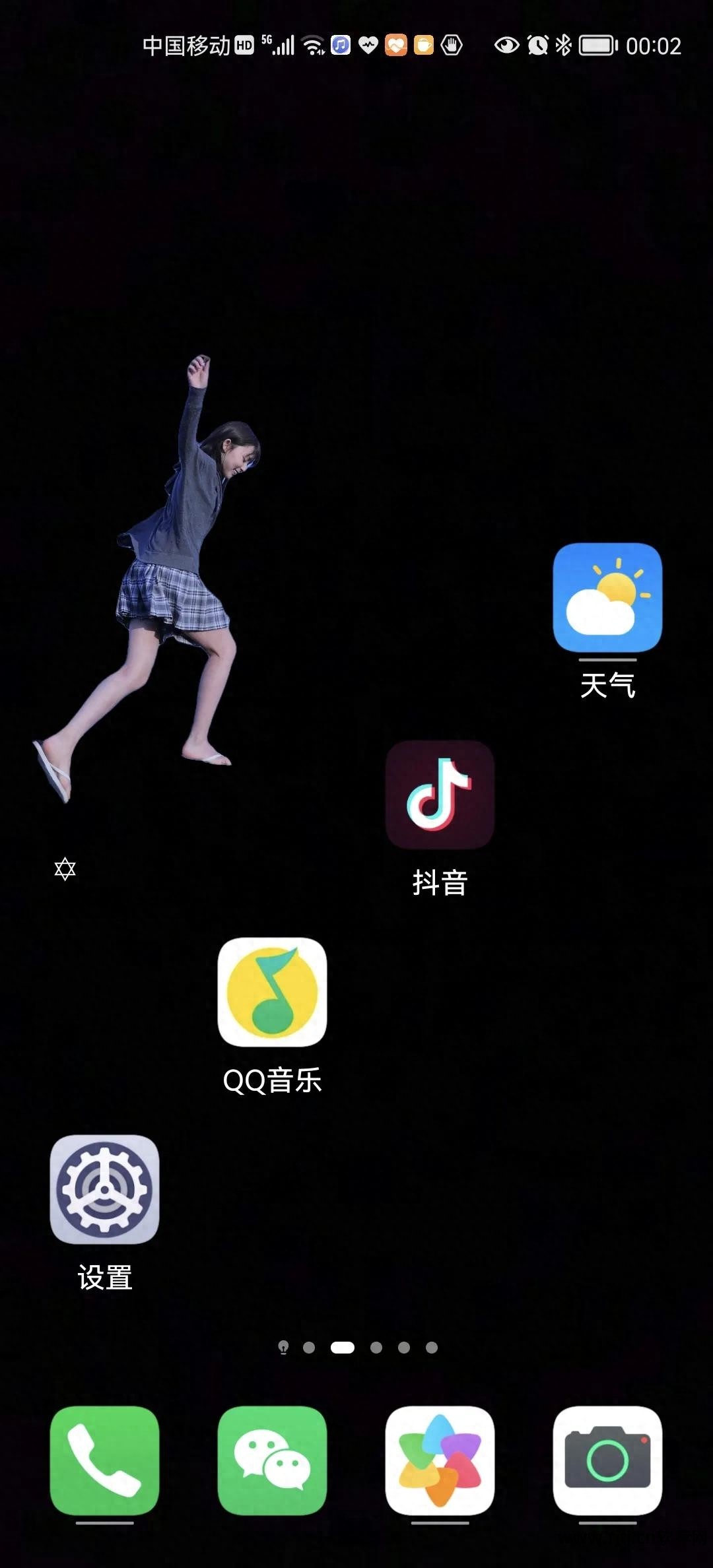
Task: Launch the Camera from the dock
Action: (607, 1460)
